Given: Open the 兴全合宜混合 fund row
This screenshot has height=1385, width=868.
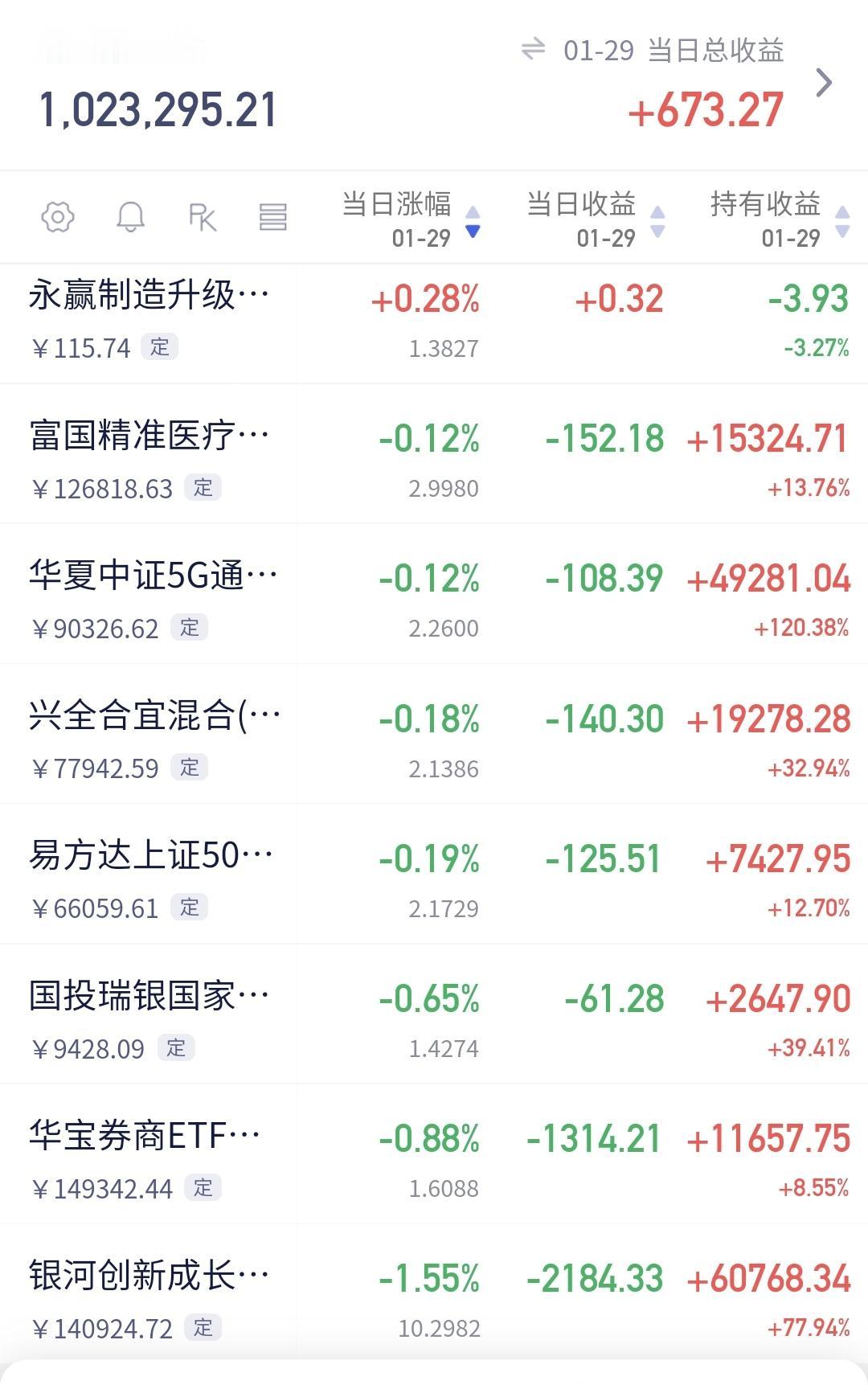Looking at the screenshot, I should pyautogui.click(x=434, y=734).
